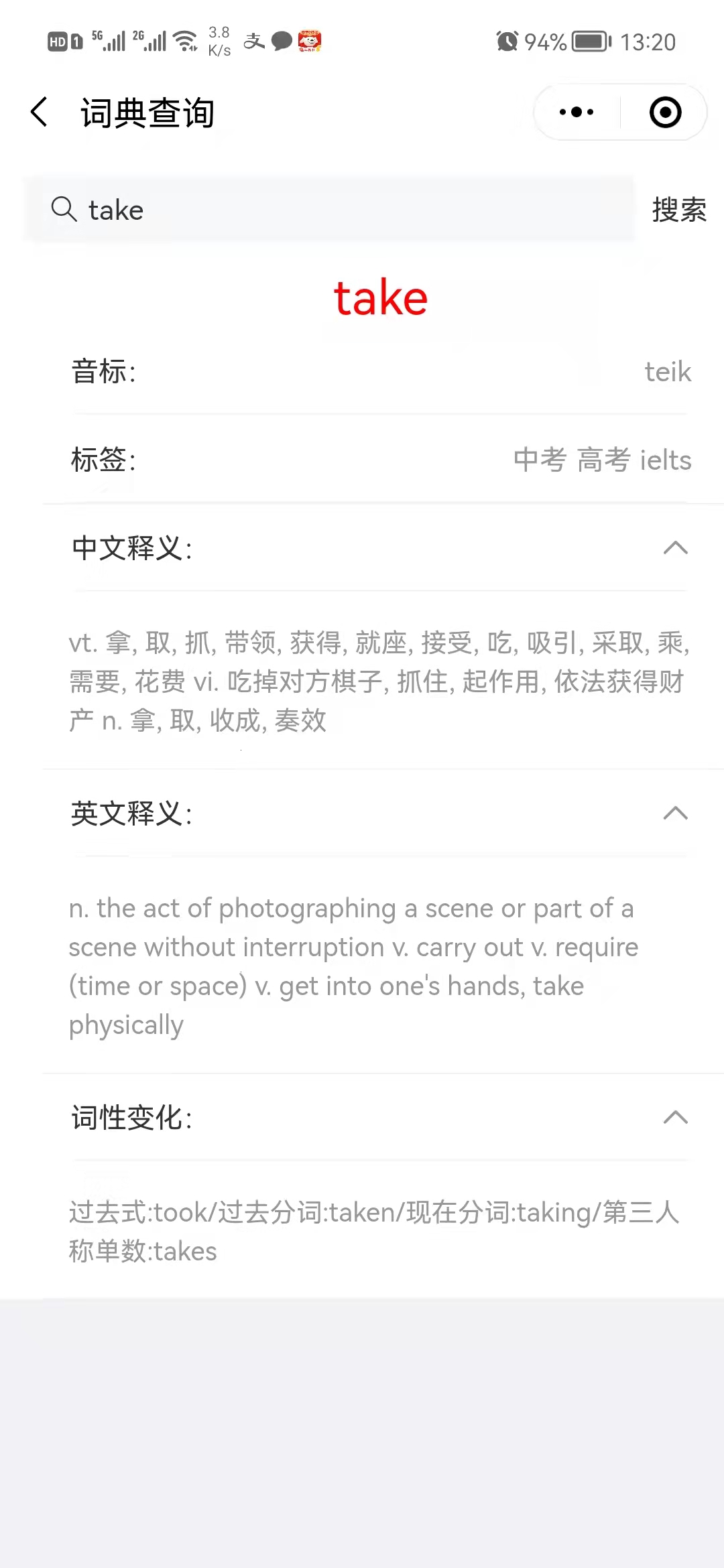Select the 中考 tag
This screenshot has width=724, height=1568.
click(x=538, y=460)
